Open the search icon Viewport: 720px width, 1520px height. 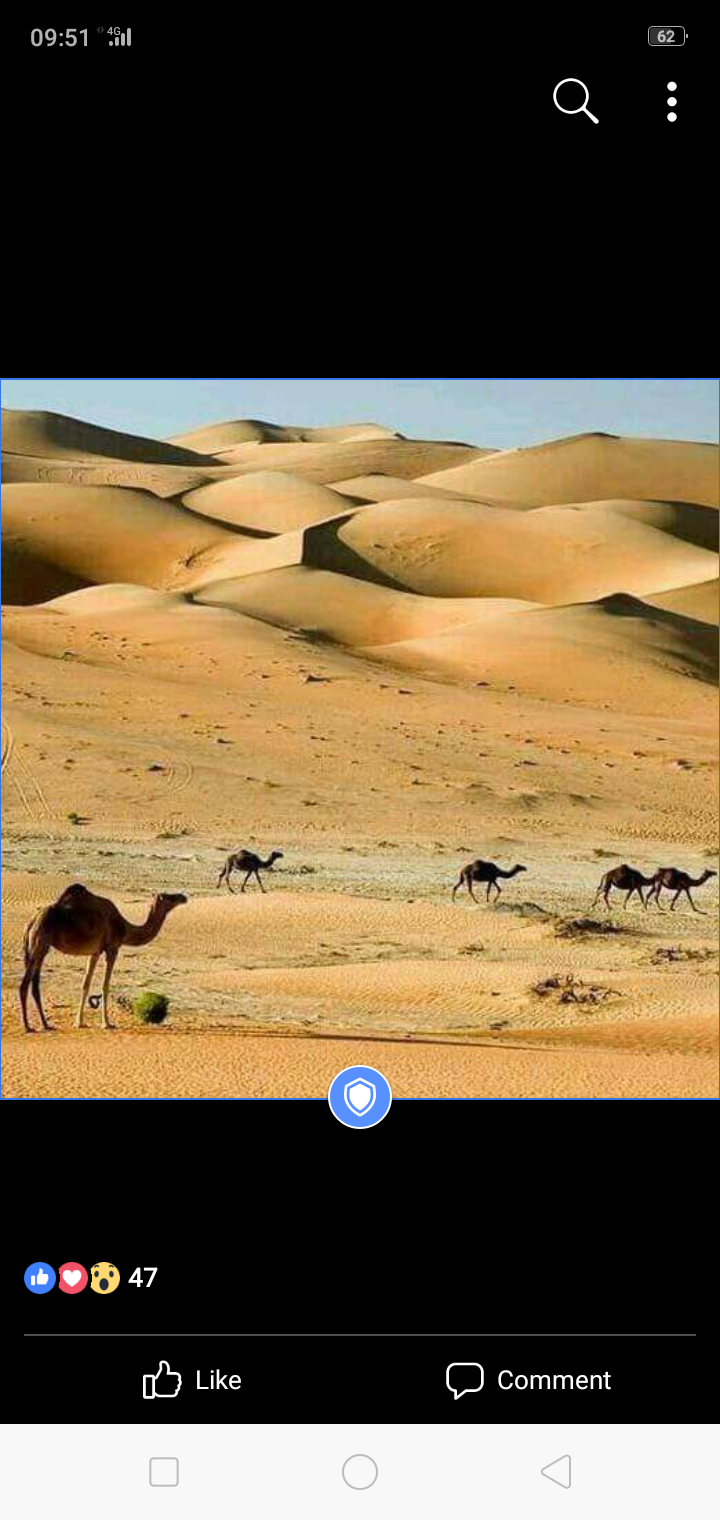coord(575,101)
